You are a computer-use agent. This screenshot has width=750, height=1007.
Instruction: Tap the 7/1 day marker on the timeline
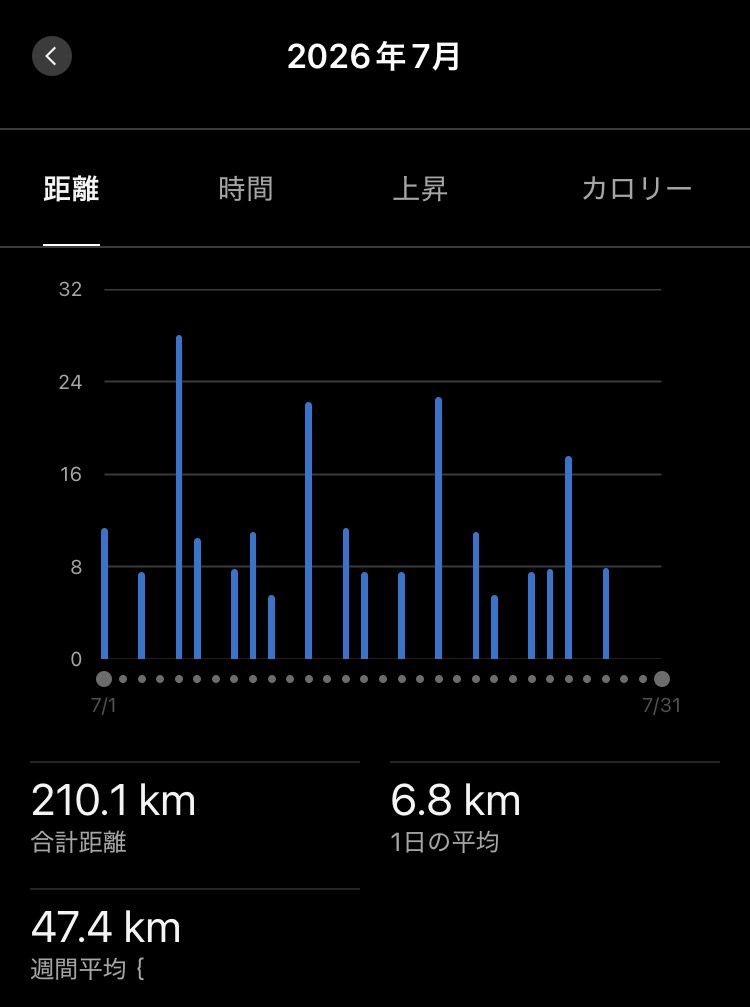[x=104, y=679]
